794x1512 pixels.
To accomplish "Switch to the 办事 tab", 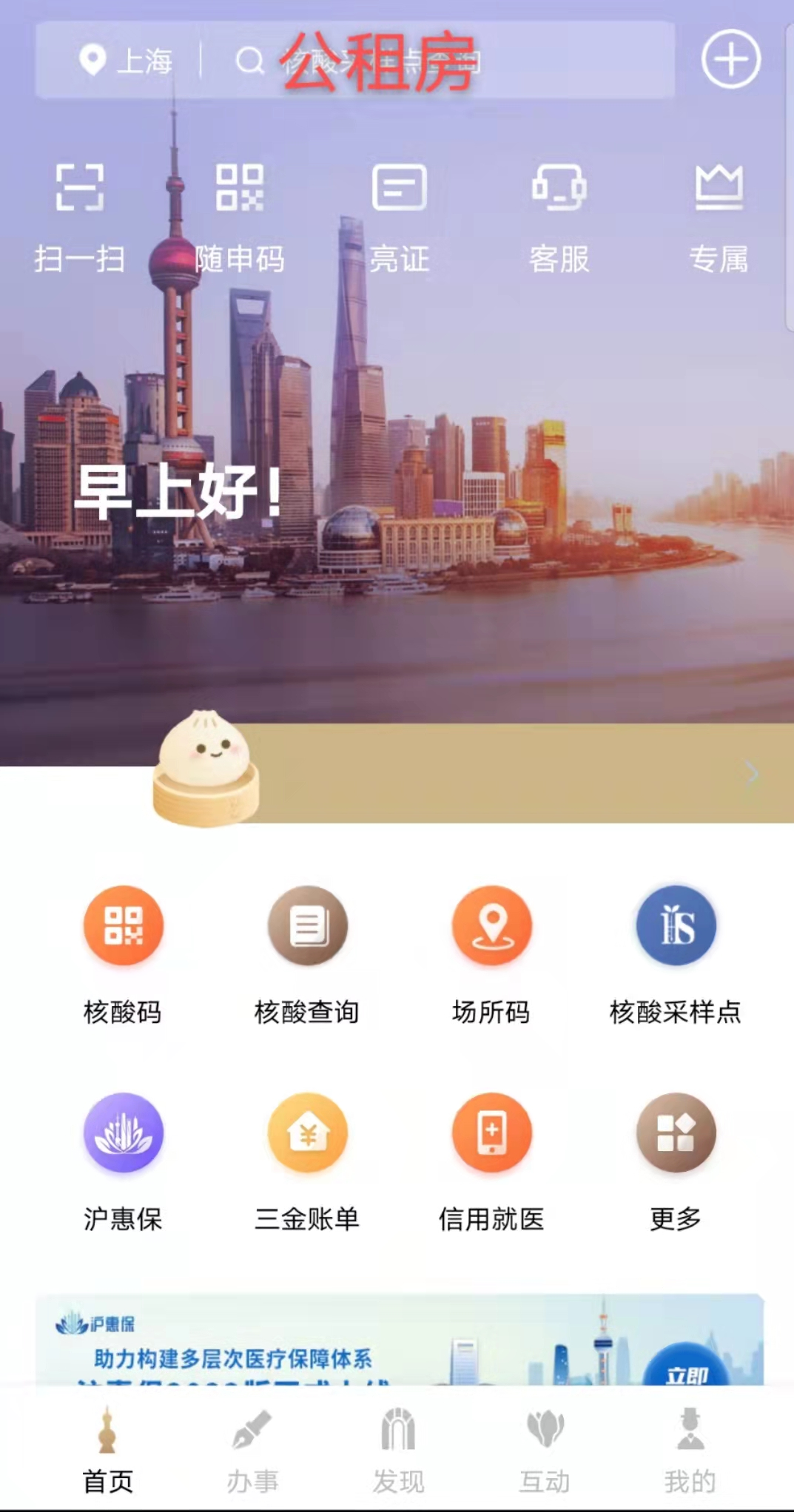I will click(x=252, y=1451).
